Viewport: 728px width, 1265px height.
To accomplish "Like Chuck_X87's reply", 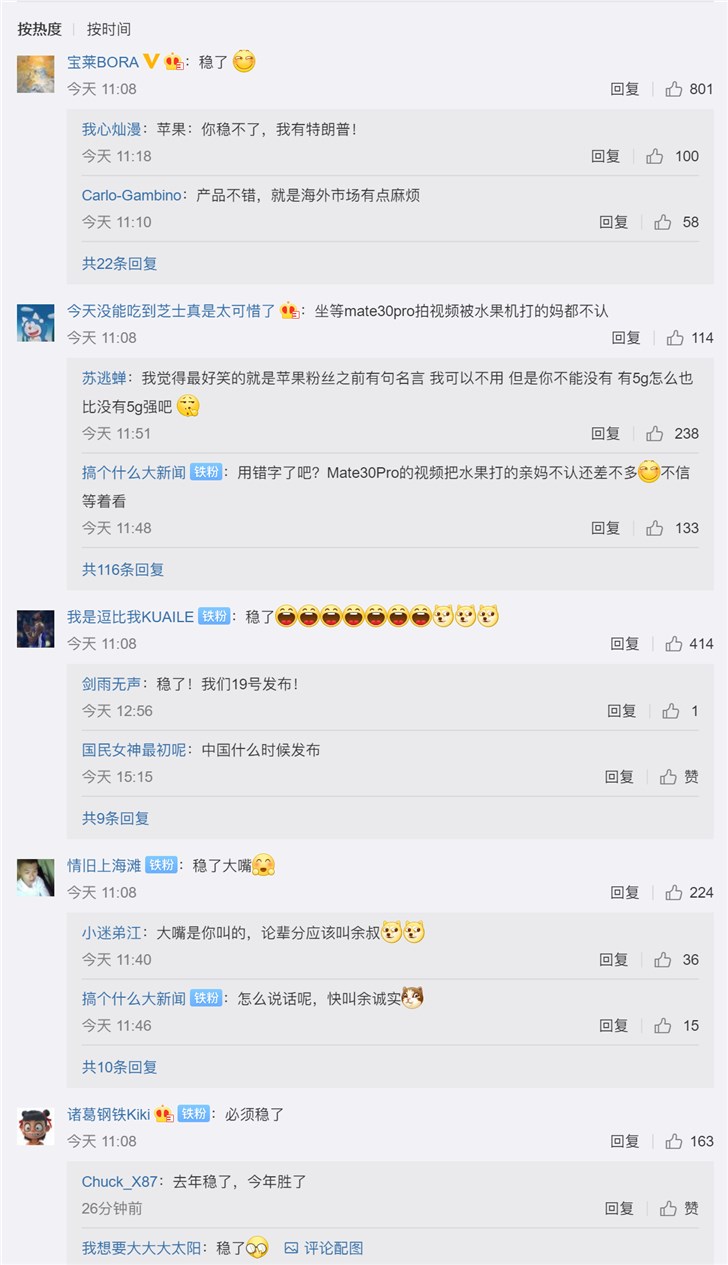I will coord(669,1208).
